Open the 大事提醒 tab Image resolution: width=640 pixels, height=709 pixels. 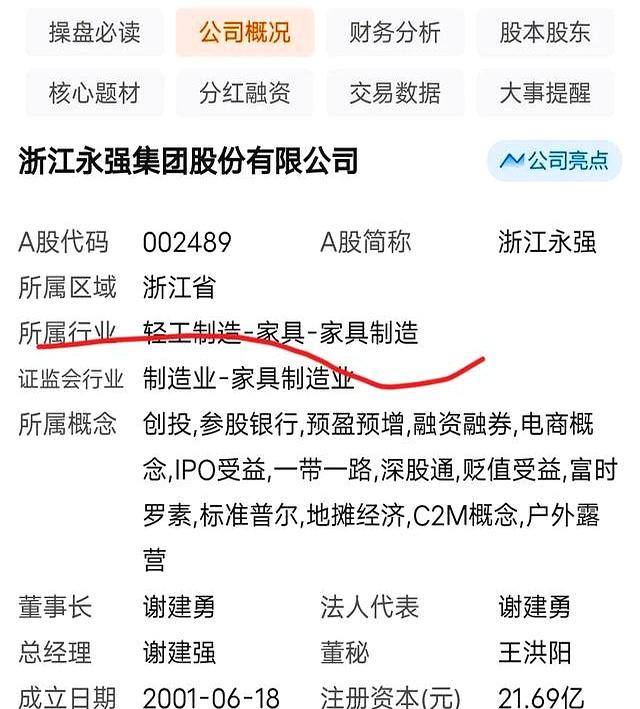pyautogui.click(x=545, y=93)
